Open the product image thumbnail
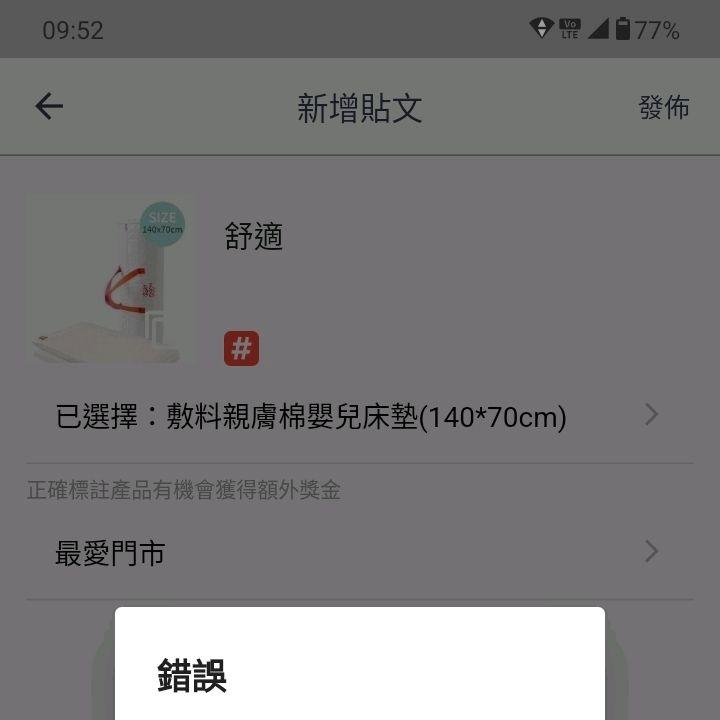Image resolution: width=720 pixels, height=720 pixels. click(112, 280)
